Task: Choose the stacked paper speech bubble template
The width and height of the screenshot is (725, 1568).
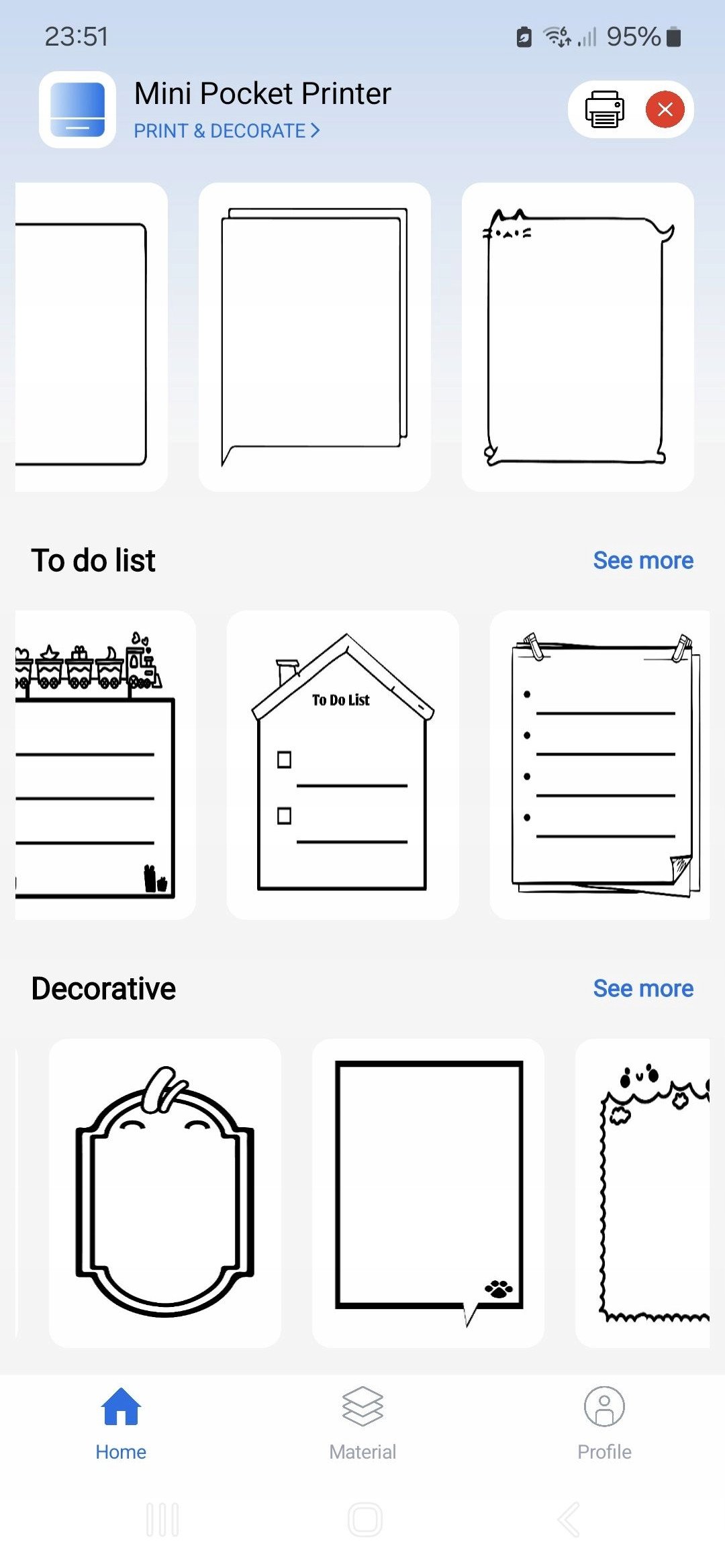Action: pos(315,337)
